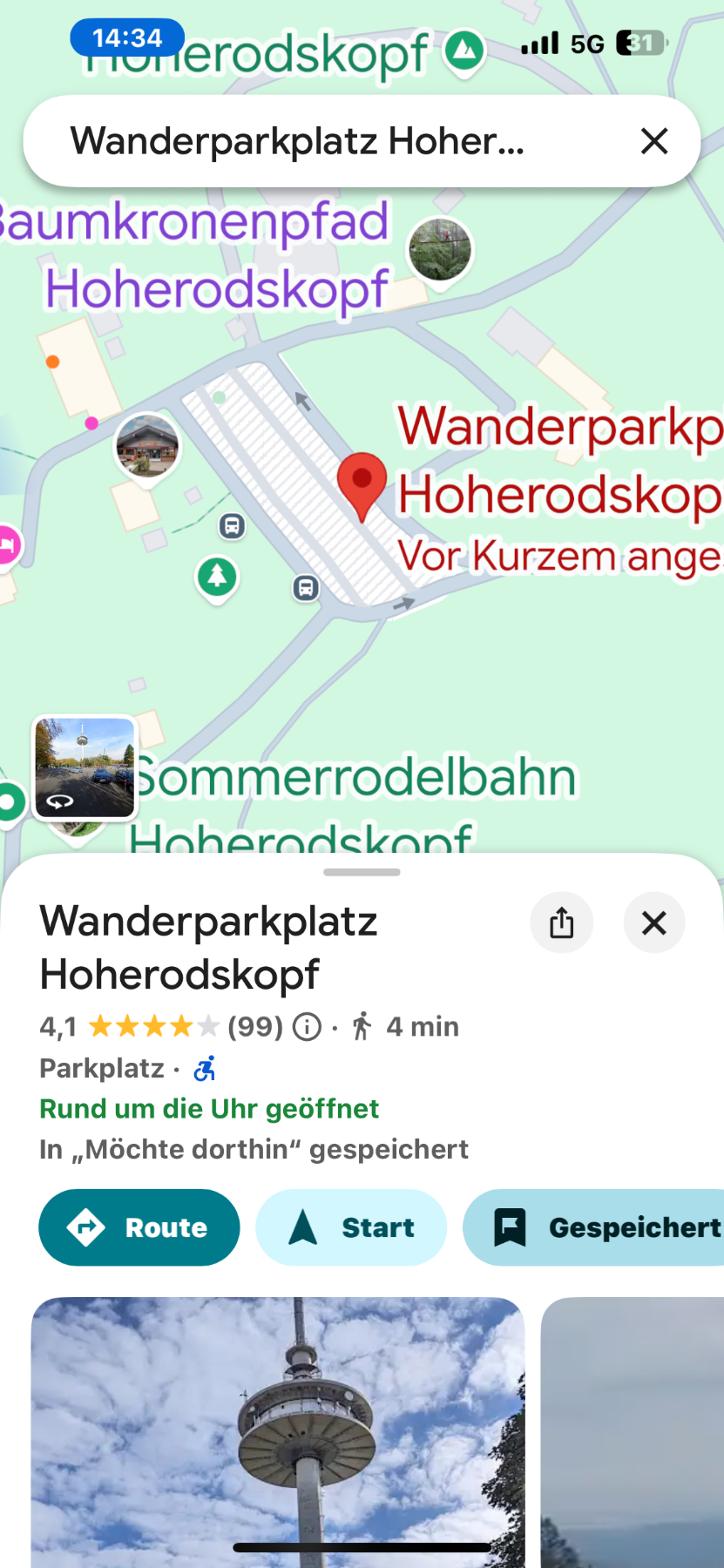Select the Baumkronenpfad Hoherodskopf photo marker
Screen dimensions: 724x1568
[440, 249]
